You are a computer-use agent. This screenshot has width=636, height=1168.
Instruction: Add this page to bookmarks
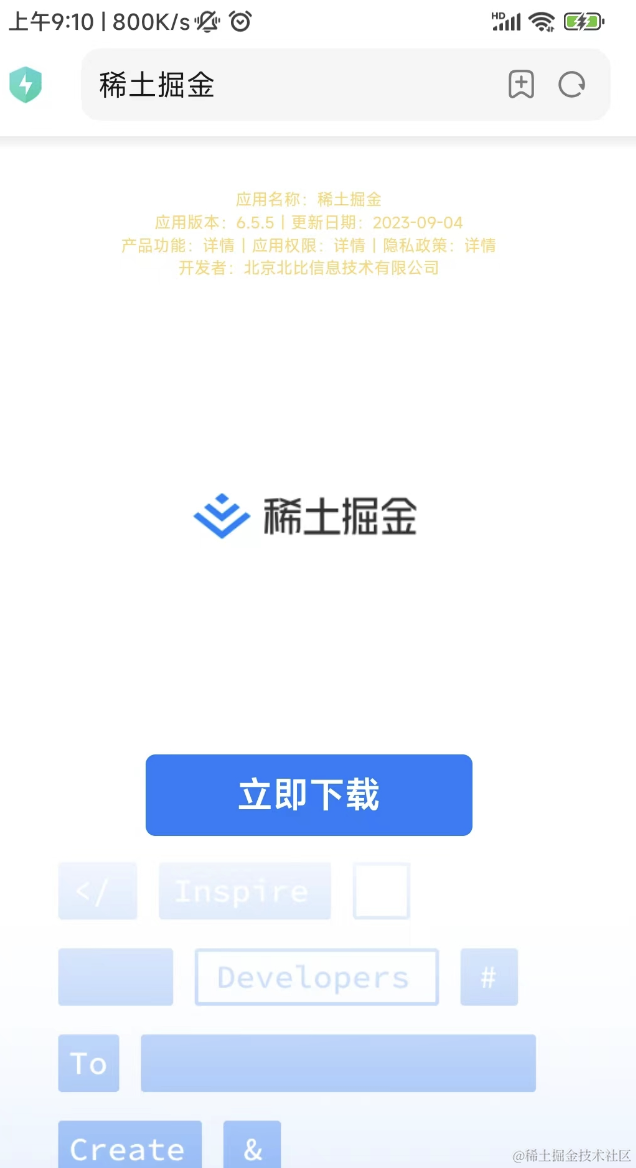tap(521, 85)
